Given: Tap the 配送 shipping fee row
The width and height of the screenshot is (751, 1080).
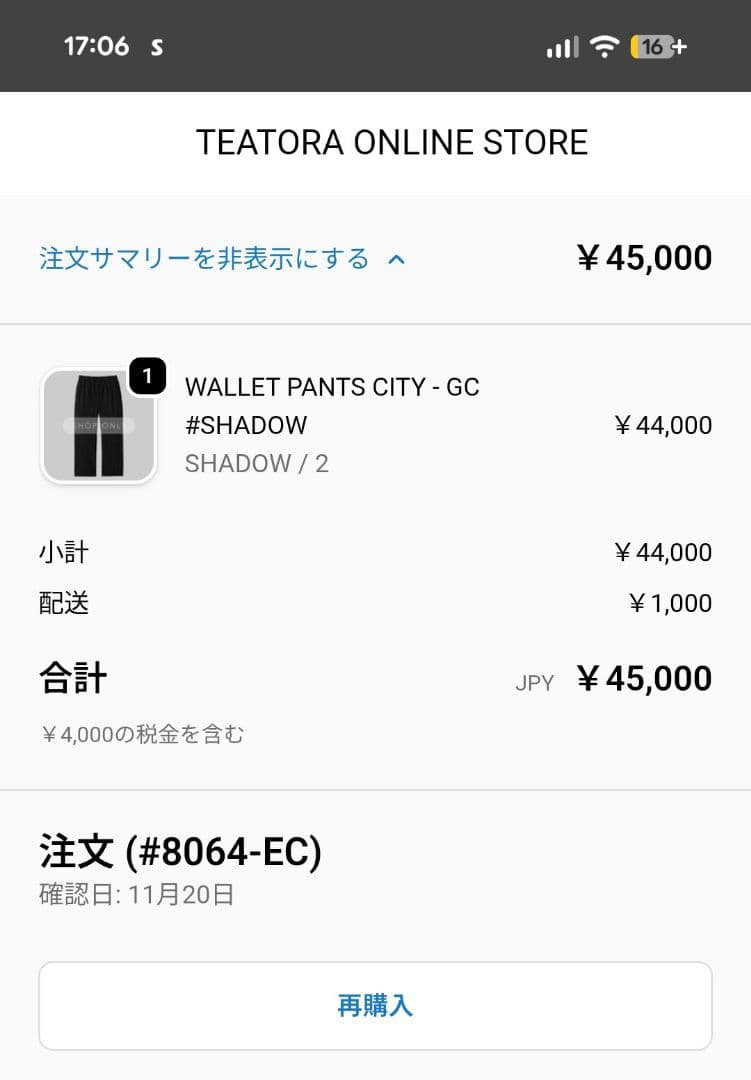Looking at the screenshot, I should [65, 603].
